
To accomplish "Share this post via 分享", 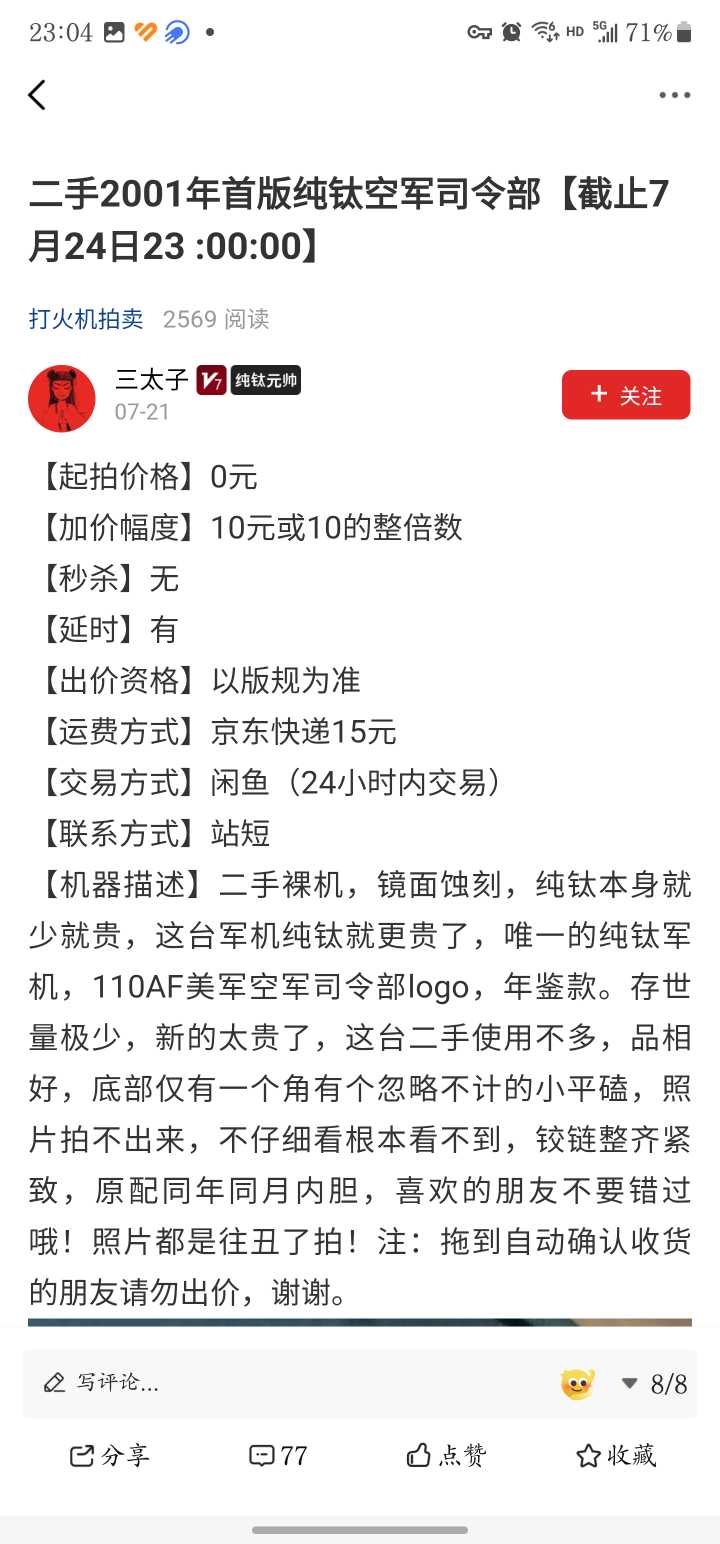I will (110, 1455).
